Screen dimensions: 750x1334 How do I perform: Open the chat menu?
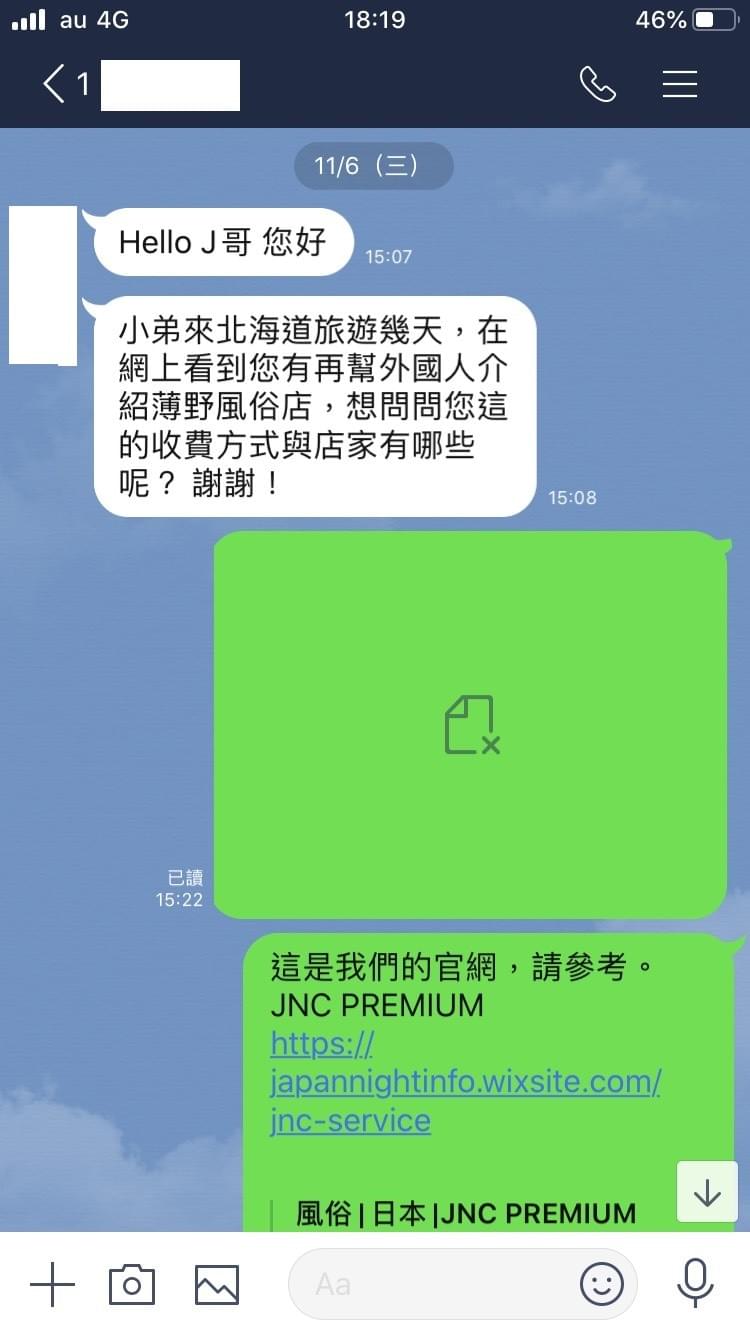pos(680,85)
